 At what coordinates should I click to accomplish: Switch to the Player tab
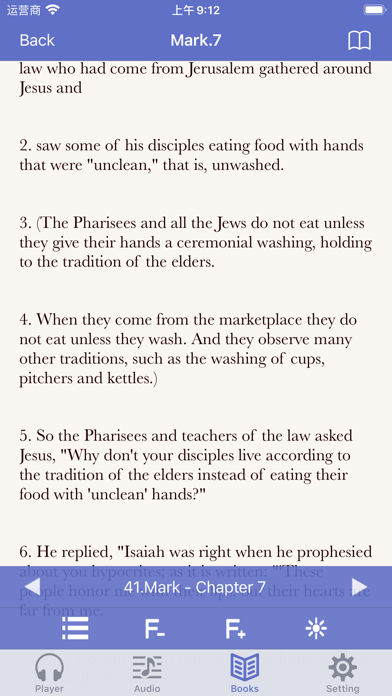coord(49,673)
